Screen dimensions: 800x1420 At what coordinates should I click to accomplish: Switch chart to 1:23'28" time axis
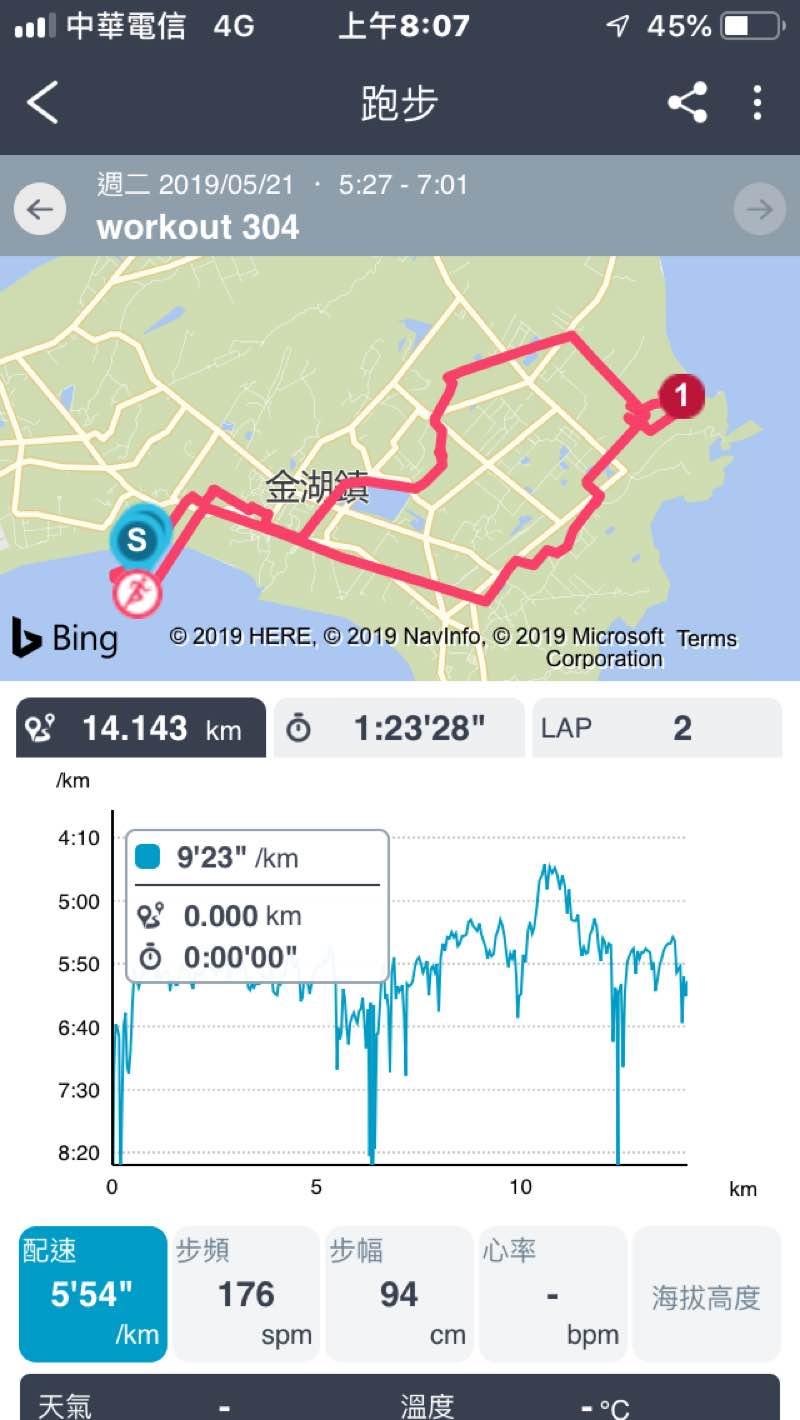click(x=399, y=728)
